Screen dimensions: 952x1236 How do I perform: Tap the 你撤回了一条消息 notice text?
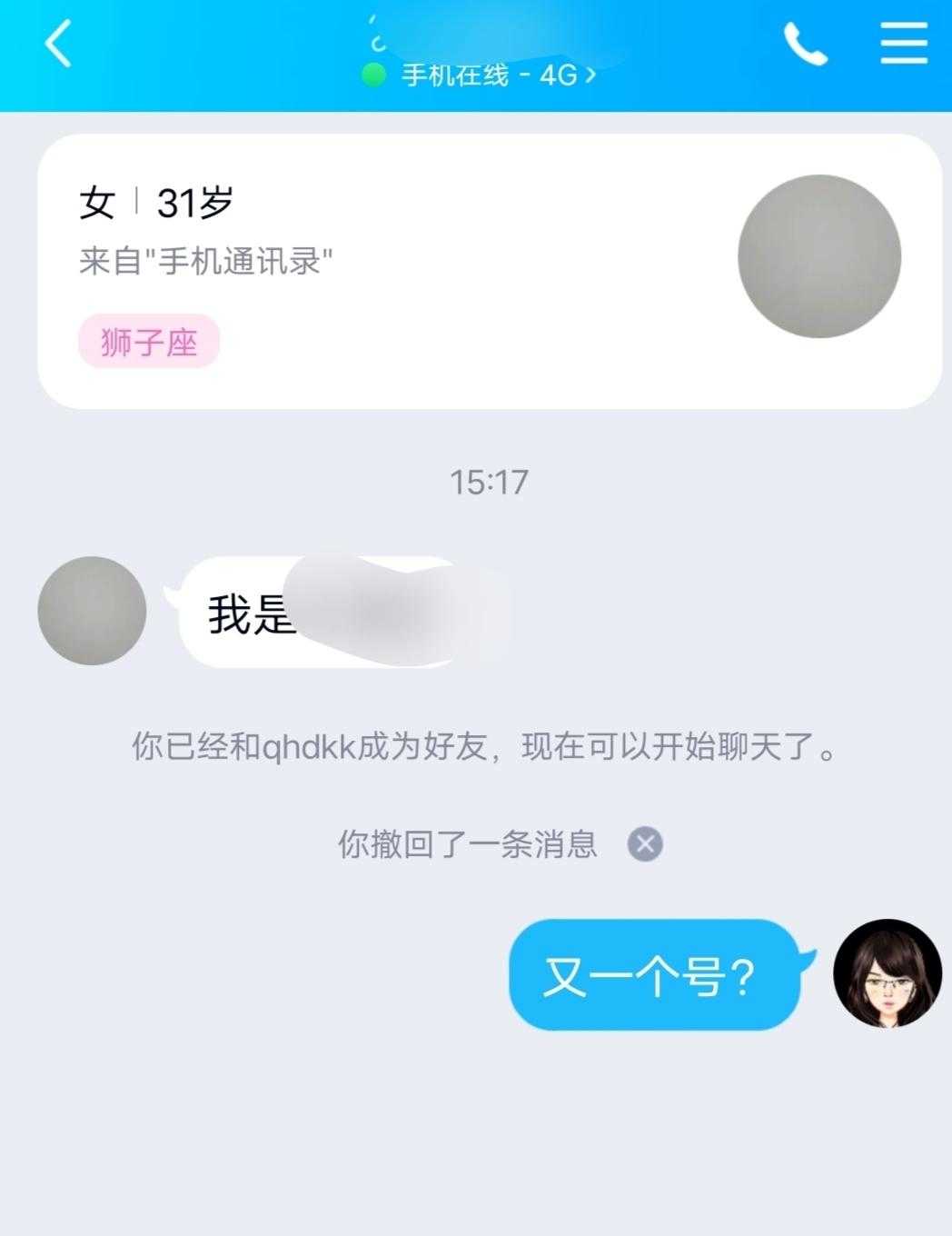point(466,845)
